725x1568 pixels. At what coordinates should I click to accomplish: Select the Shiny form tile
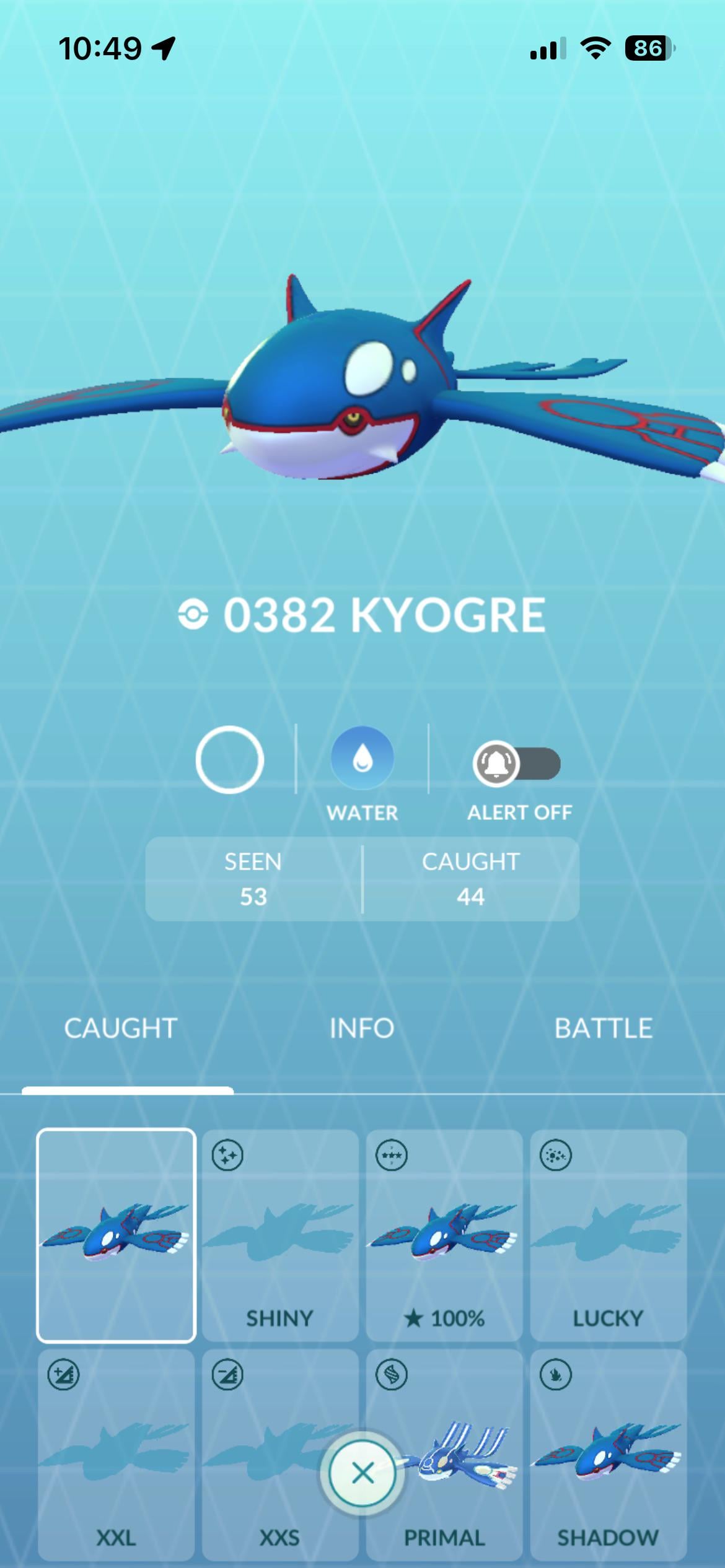point(280,1235)
